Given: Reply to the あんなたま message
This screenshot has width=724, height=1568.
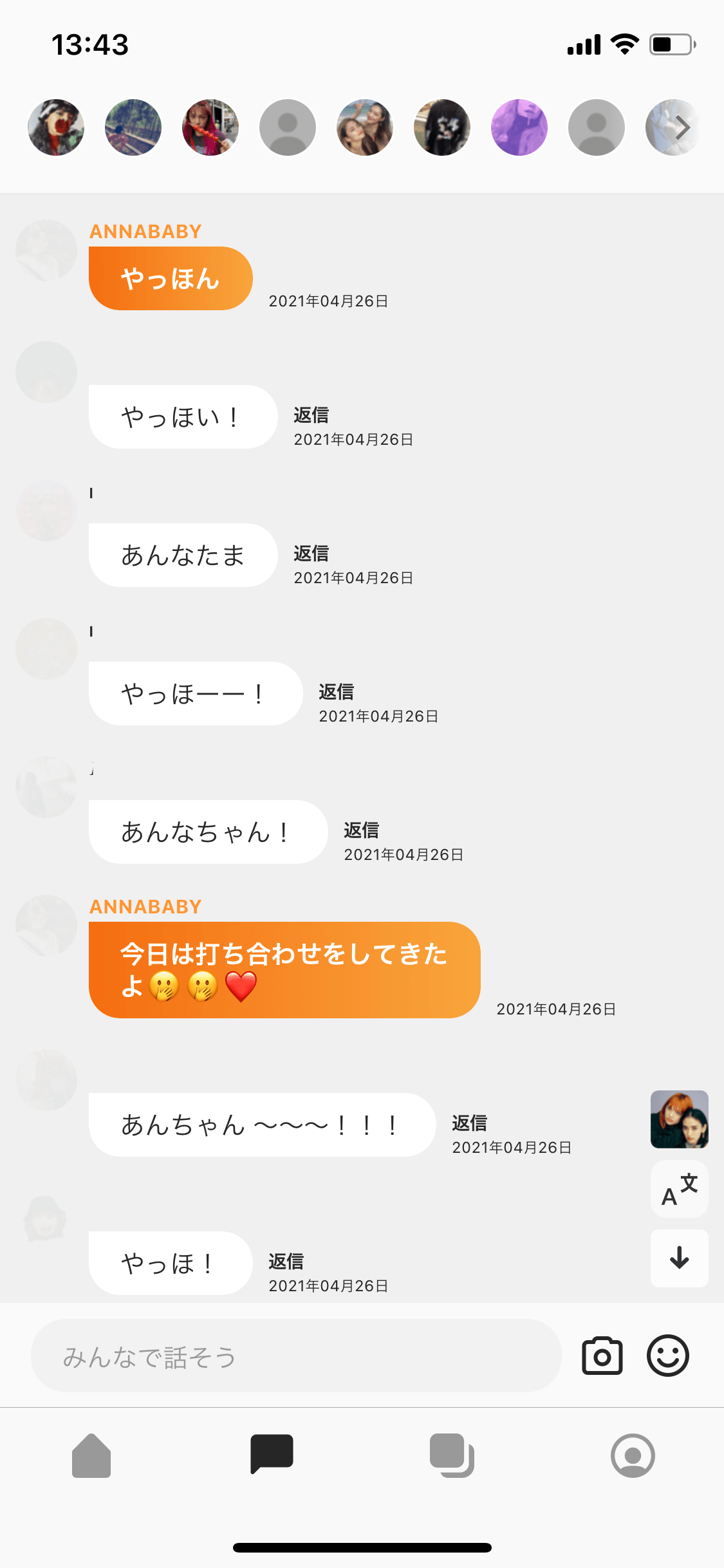Looking at the screenshot, I should point(311,554).
